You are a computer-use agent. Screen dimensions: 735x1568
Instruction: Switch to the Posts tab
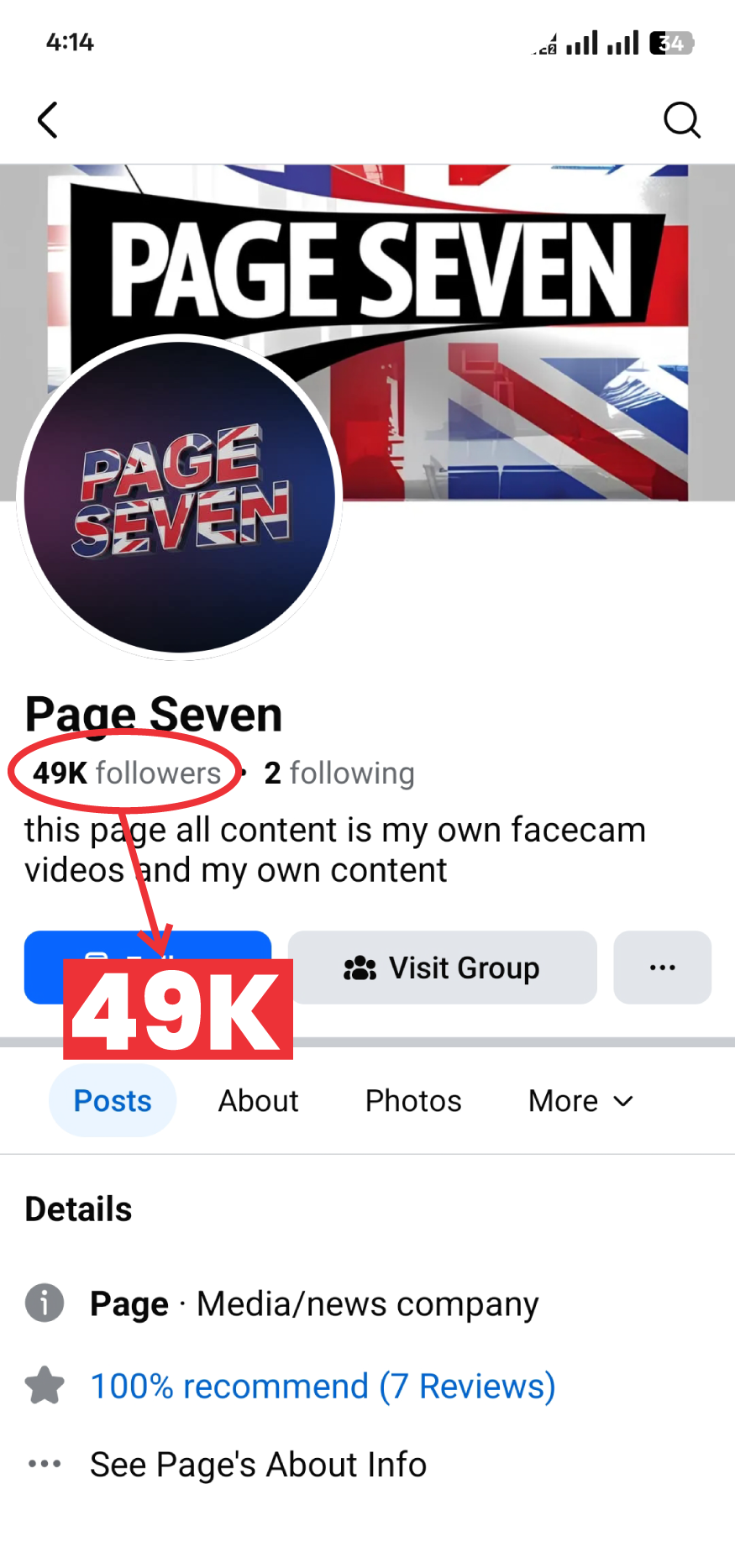[x=113, y=1100]
